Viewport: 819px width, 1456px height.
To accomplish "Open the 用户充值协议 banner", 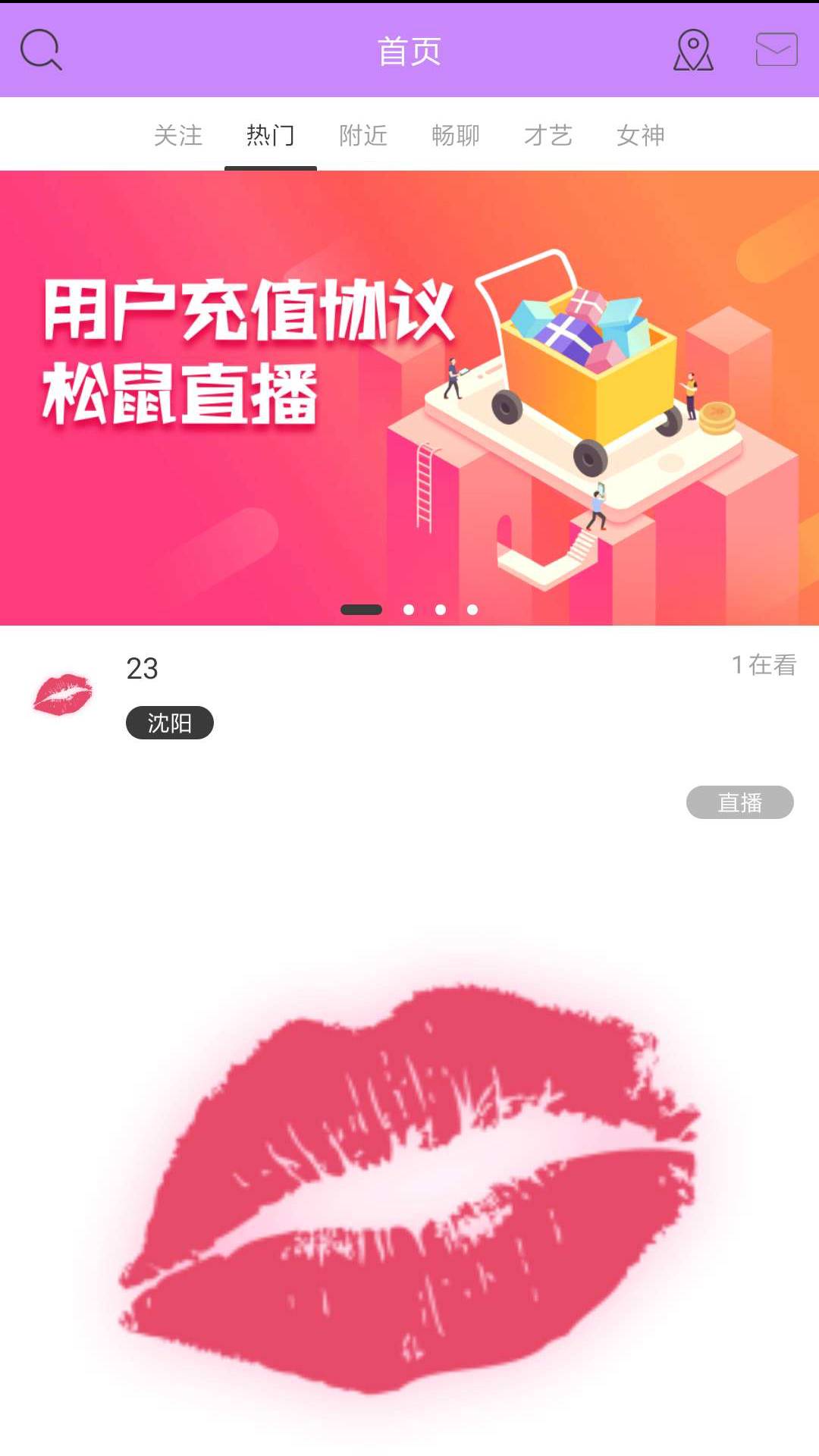I will (x=409, y=379).
